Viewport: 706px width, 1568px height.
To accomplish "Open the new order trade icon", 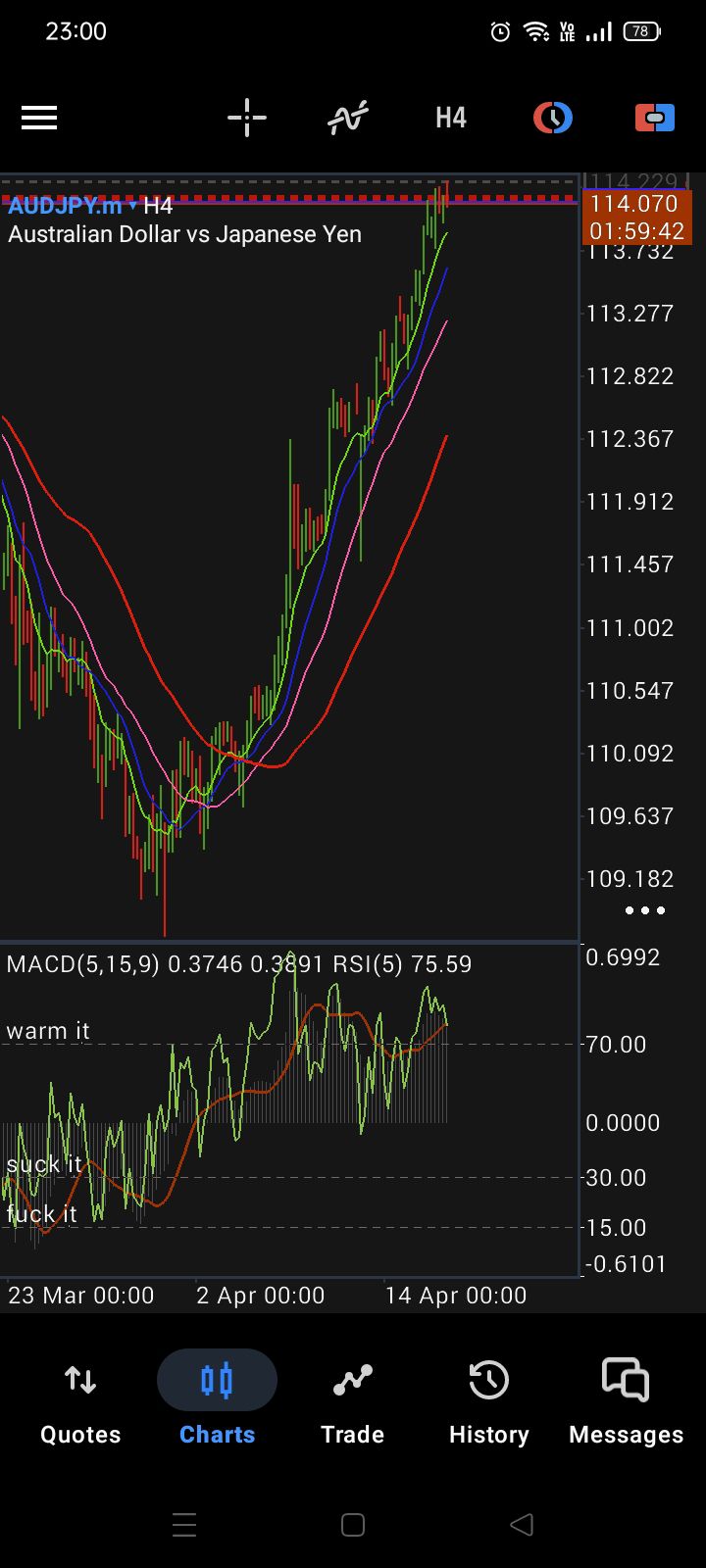I will click(x=655, y=119).
